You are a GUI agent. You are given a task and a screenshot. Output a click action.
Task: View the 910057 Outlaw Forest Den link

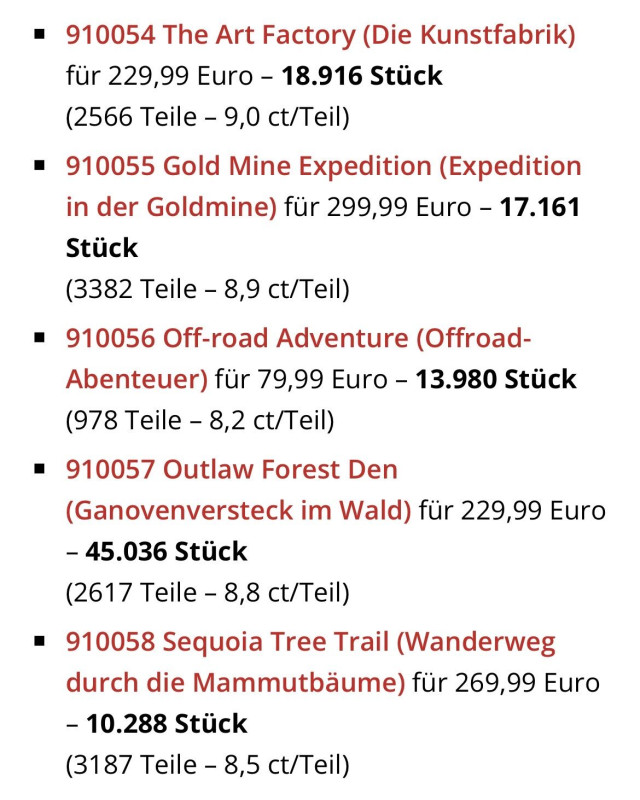[231, 469]
